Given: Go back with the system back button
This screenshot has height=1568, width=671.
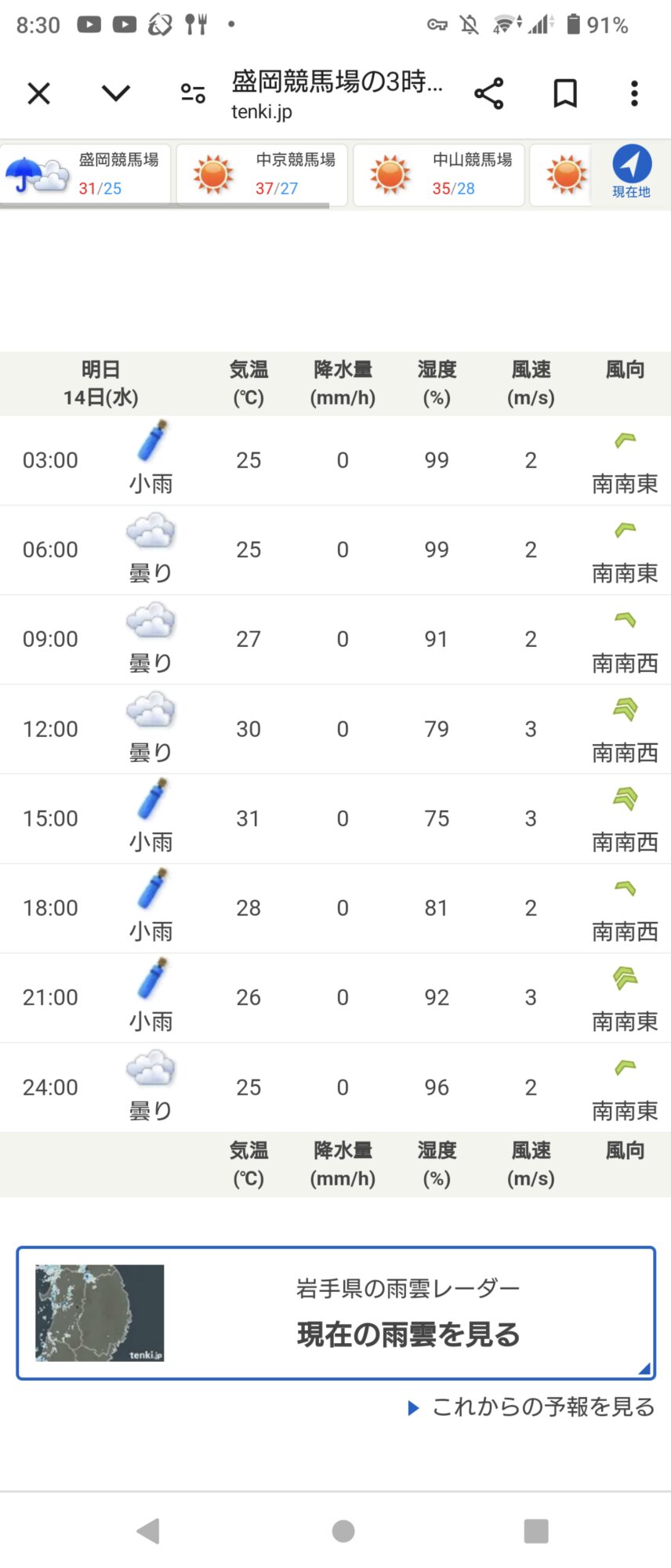Looking at the screenshot, I should (x=147, y=1530).
